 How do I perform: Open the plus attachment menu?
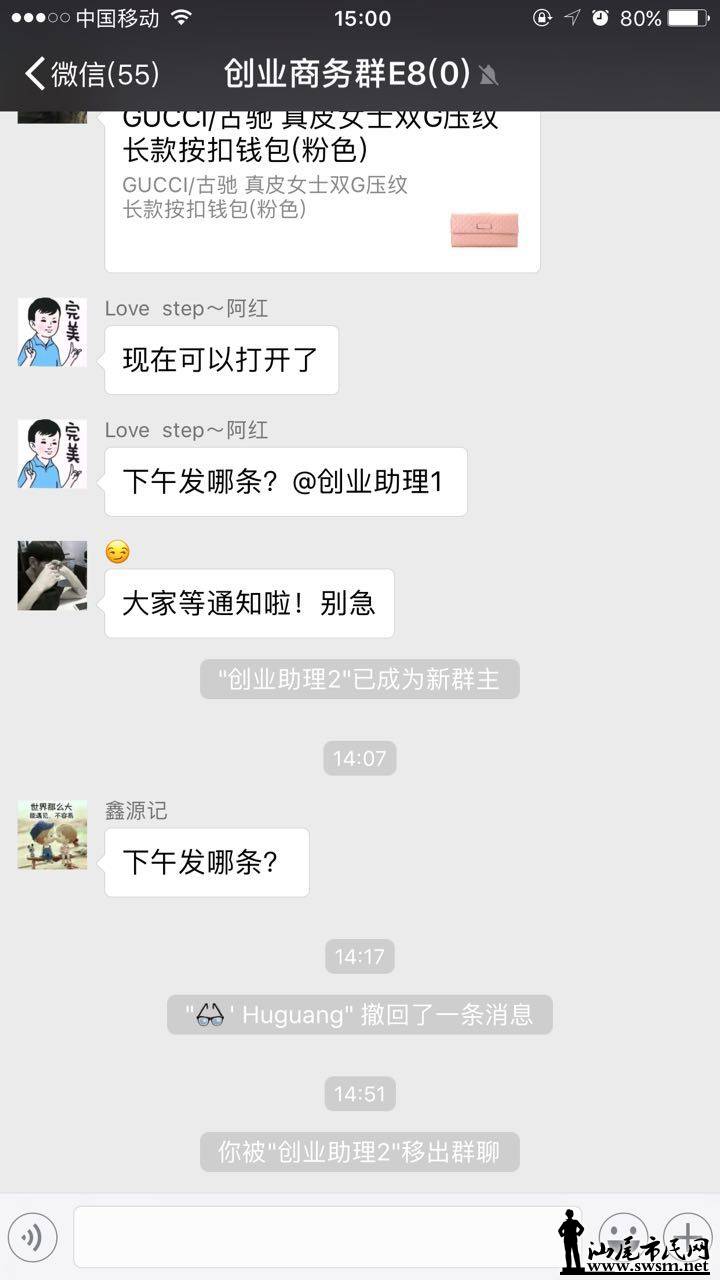coord(689,1236)
